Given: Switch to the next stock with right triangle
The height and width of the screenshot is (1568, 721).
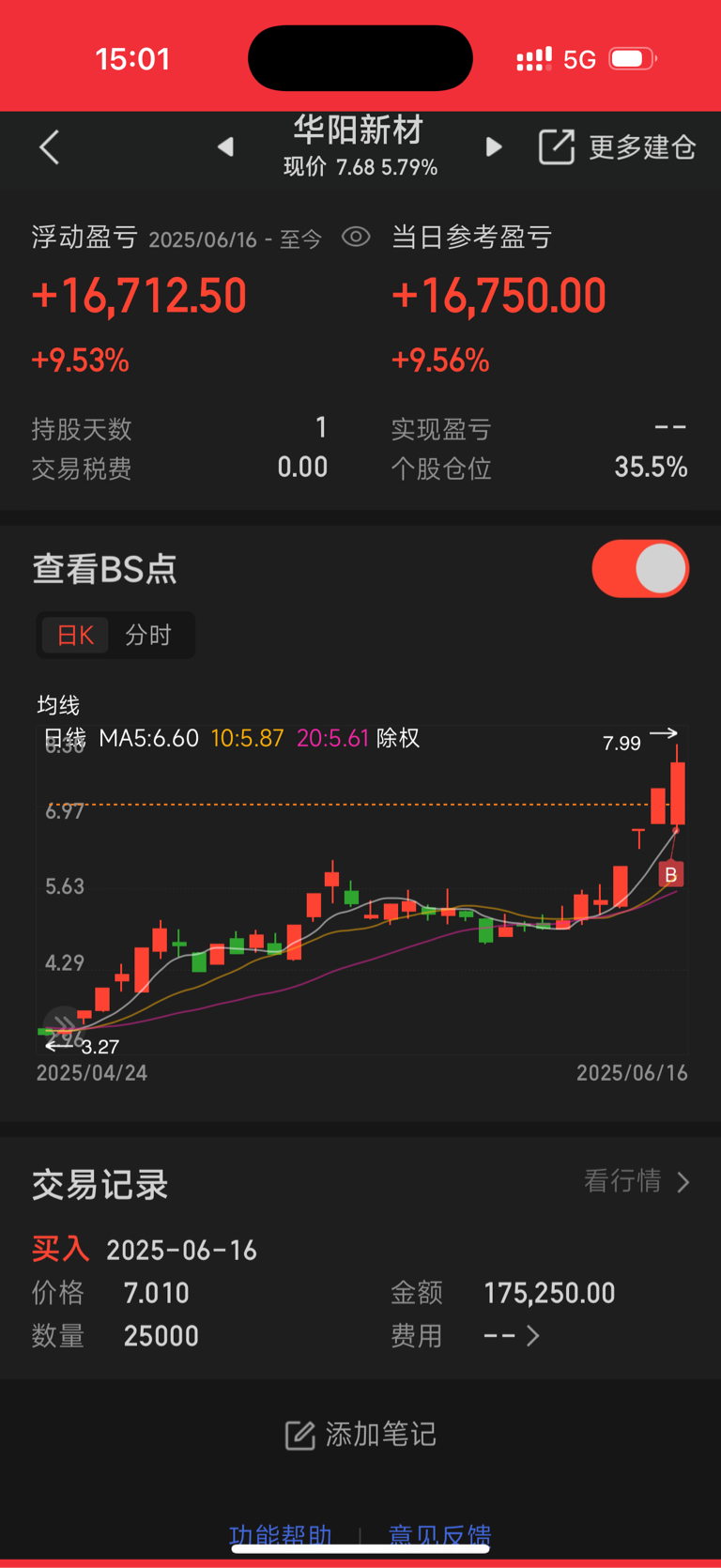Looking at the screenshot, I should coord(494,147).
